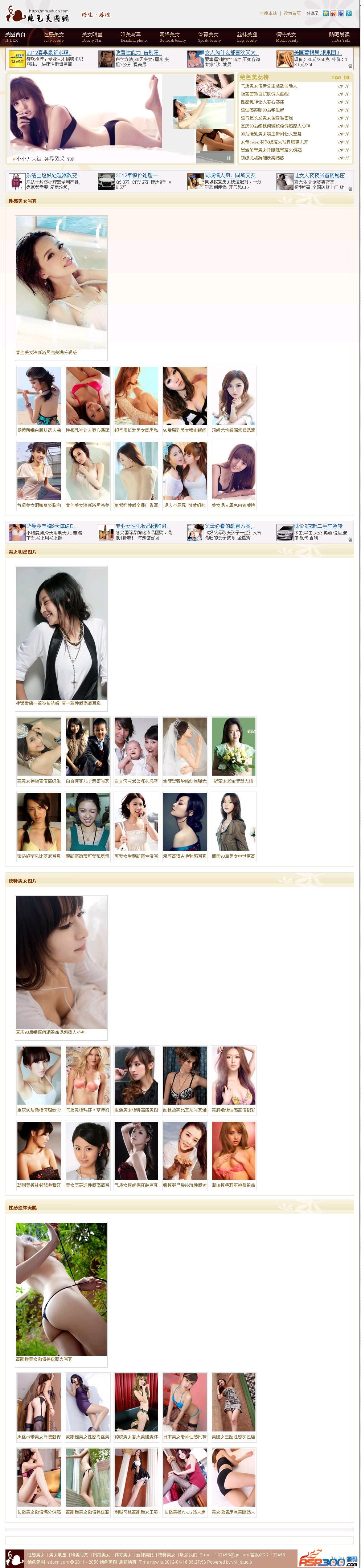Go to the 美图首页 INDEX tab
Screen dimensions: 361x1568
(15, 37)
